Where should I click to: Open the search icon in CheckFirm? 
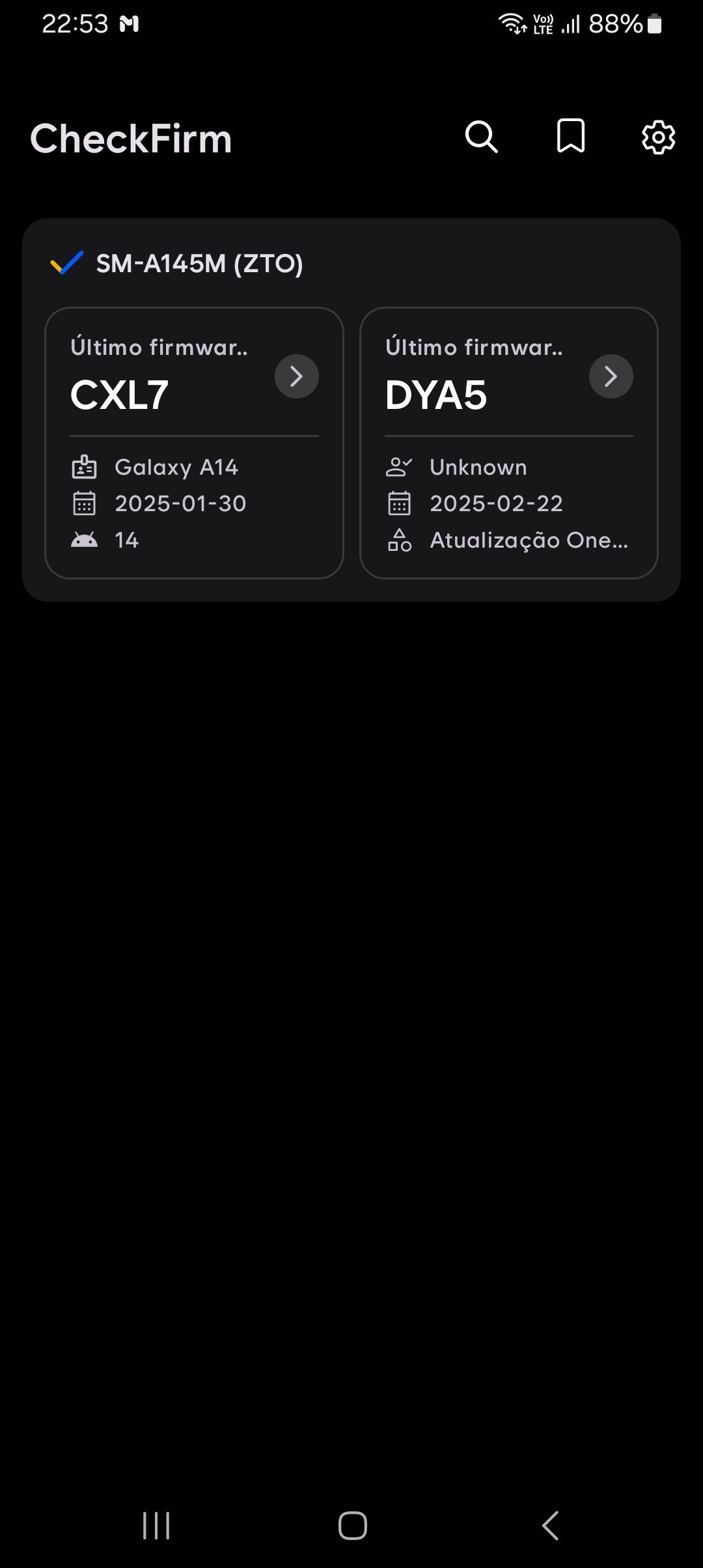[x=481, y=137]
